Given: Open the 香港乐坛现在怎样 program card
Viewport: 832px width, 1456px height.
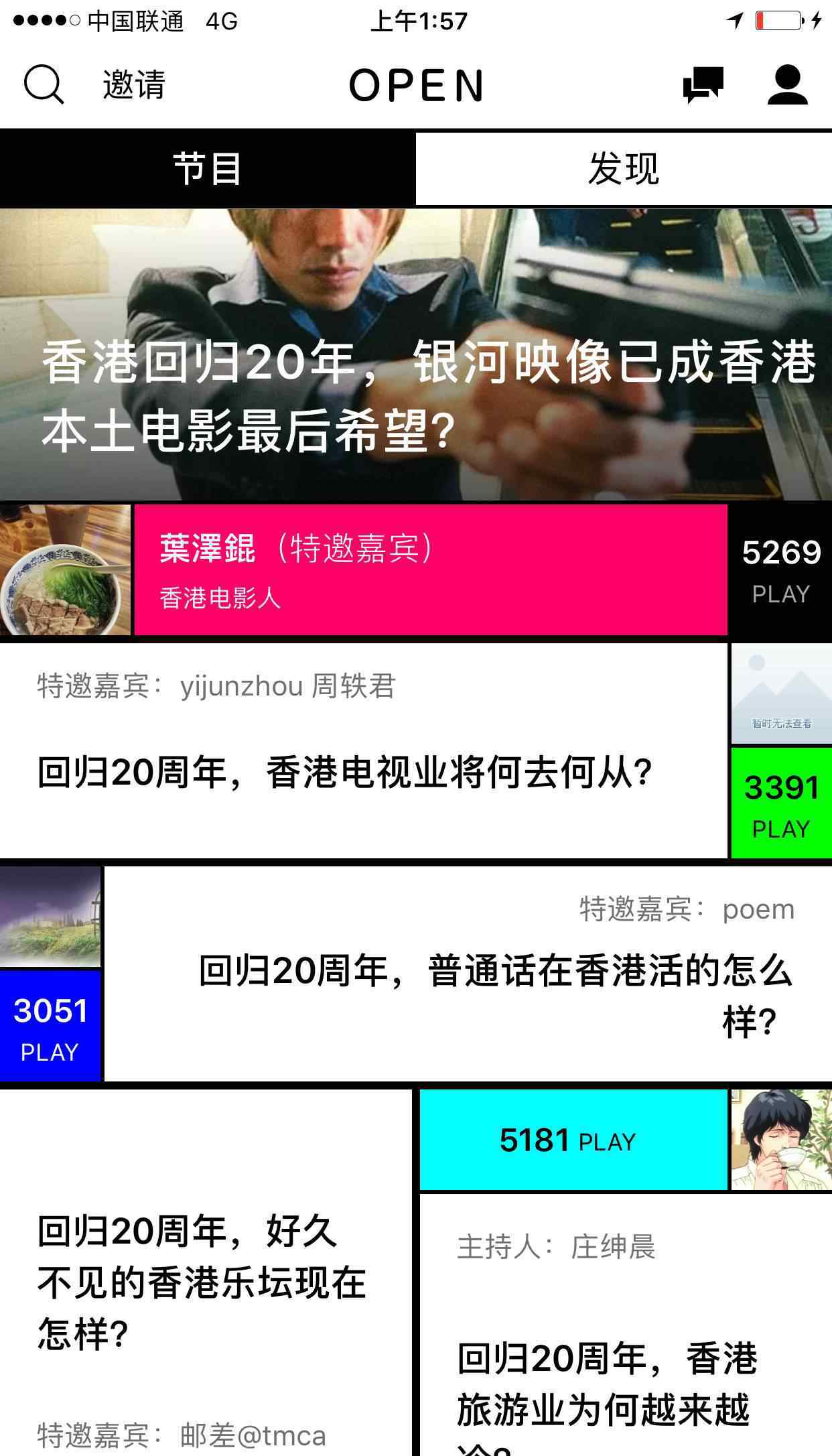Looking at the screenshot, I should coord(206,1273).
